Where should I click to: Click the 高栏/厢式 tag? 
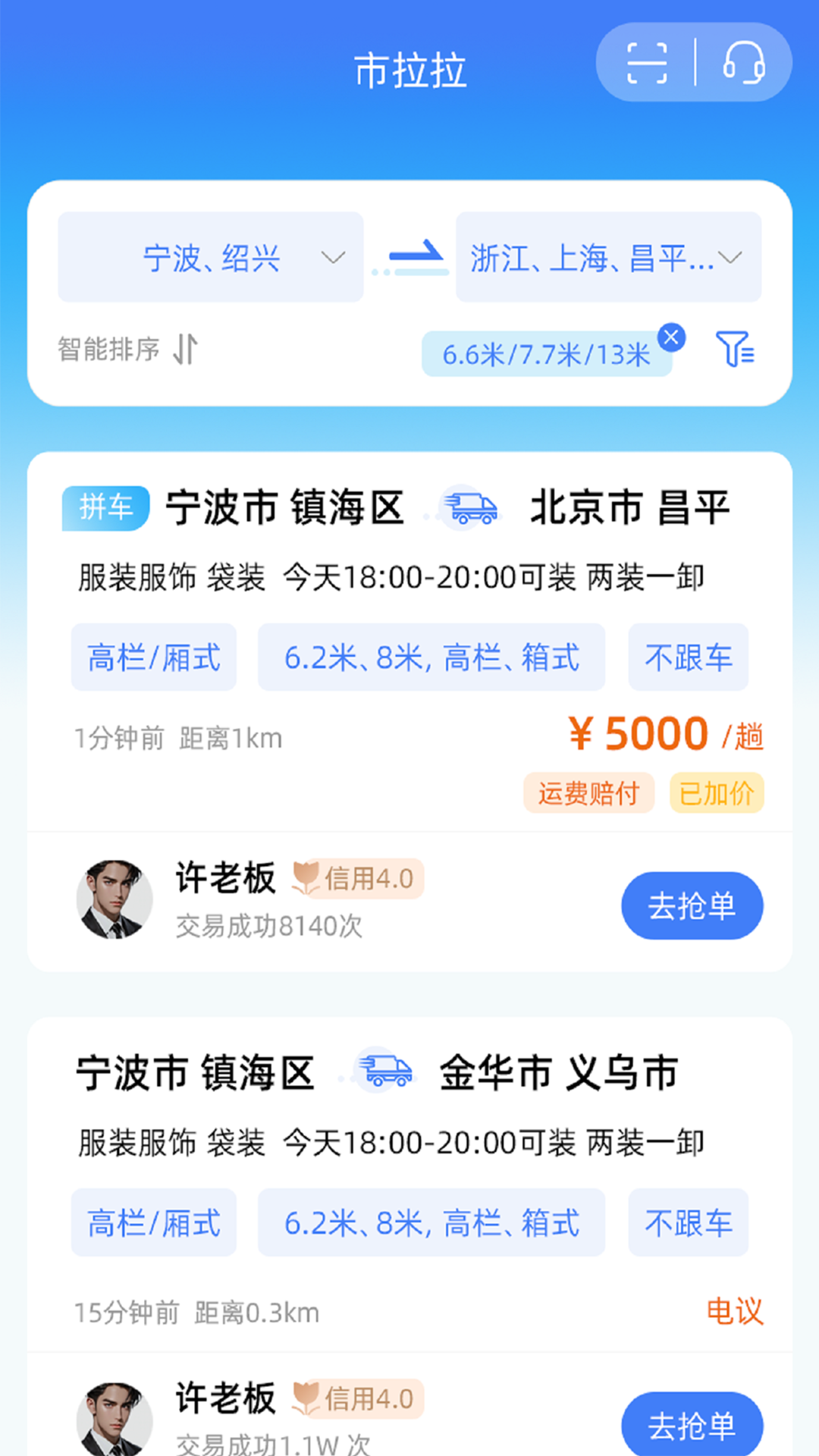(153, 657)
